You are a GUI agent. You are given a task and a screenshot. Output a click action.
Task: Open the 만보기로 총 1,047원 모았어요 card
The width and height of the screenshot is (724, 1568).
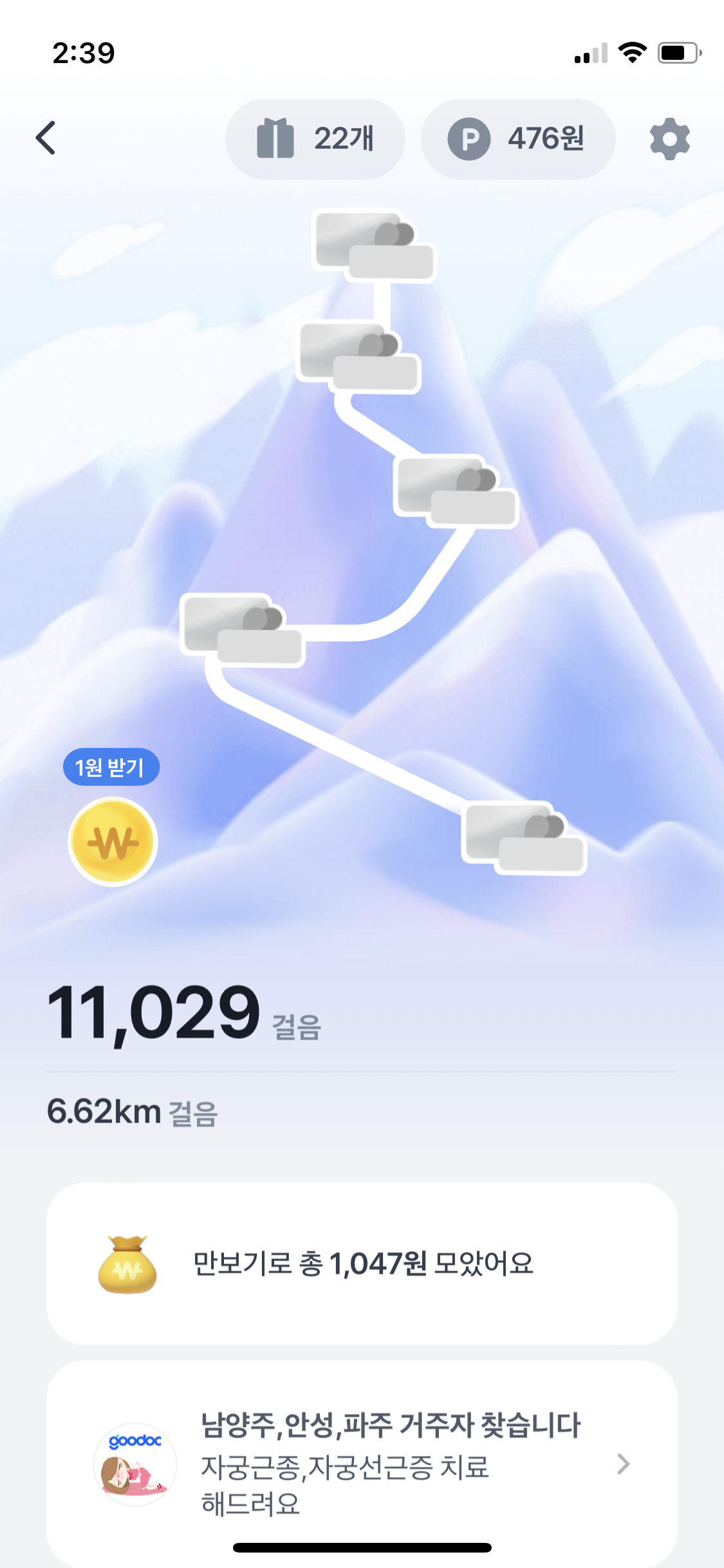362,1263
